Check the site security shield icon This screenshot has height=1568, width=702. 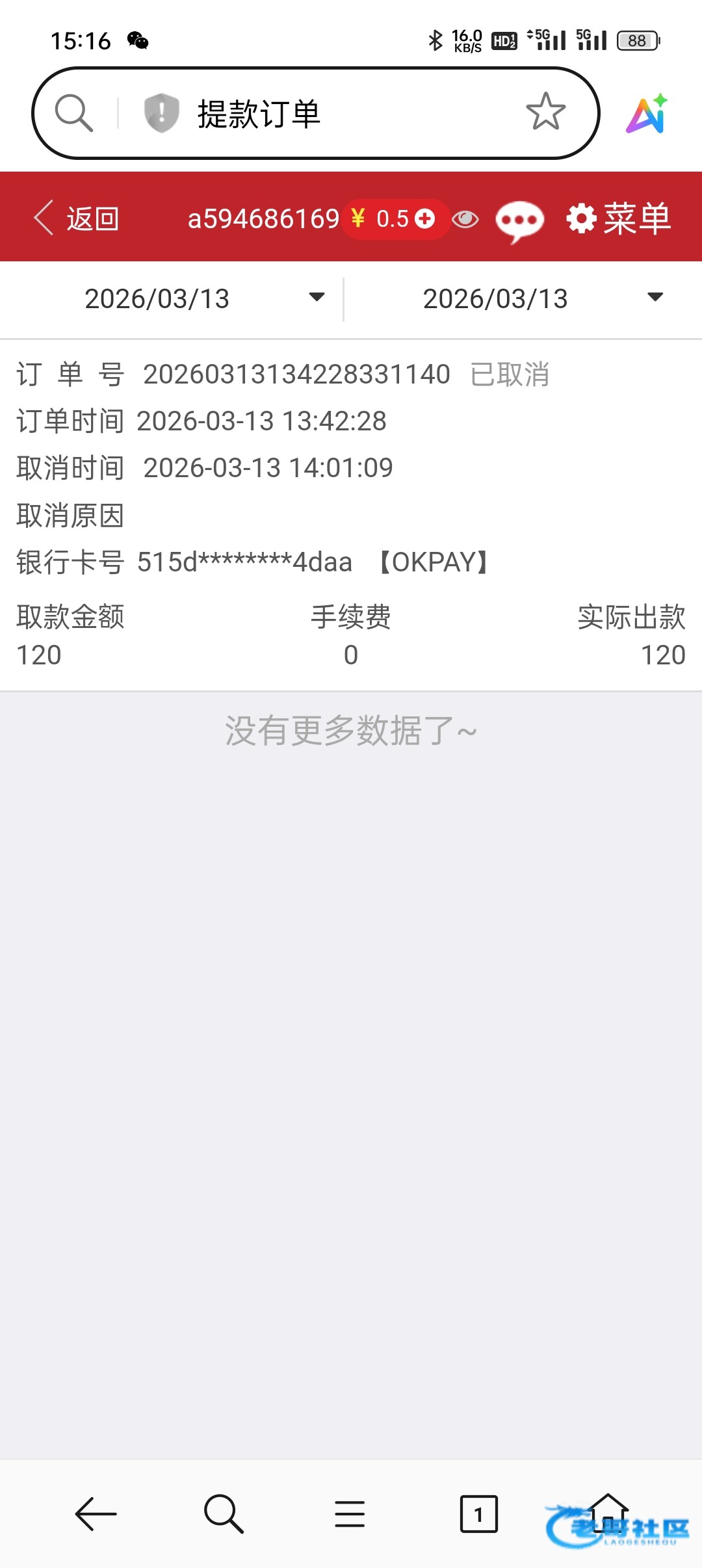[161, 112]
